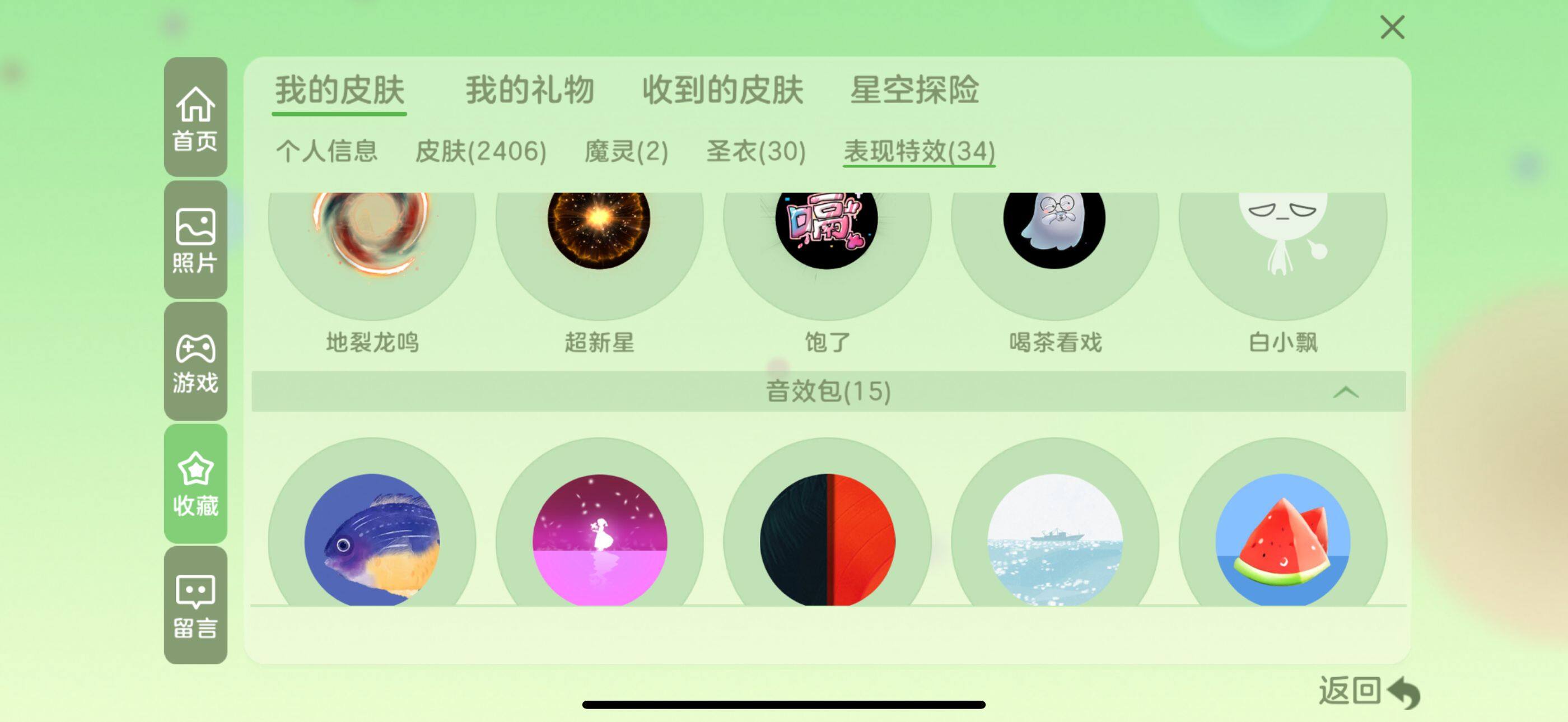Image resolution: width=1568 pixels, height=722 pixels.
Task: Go to the 游戏 games section
Action: [195, 362]
